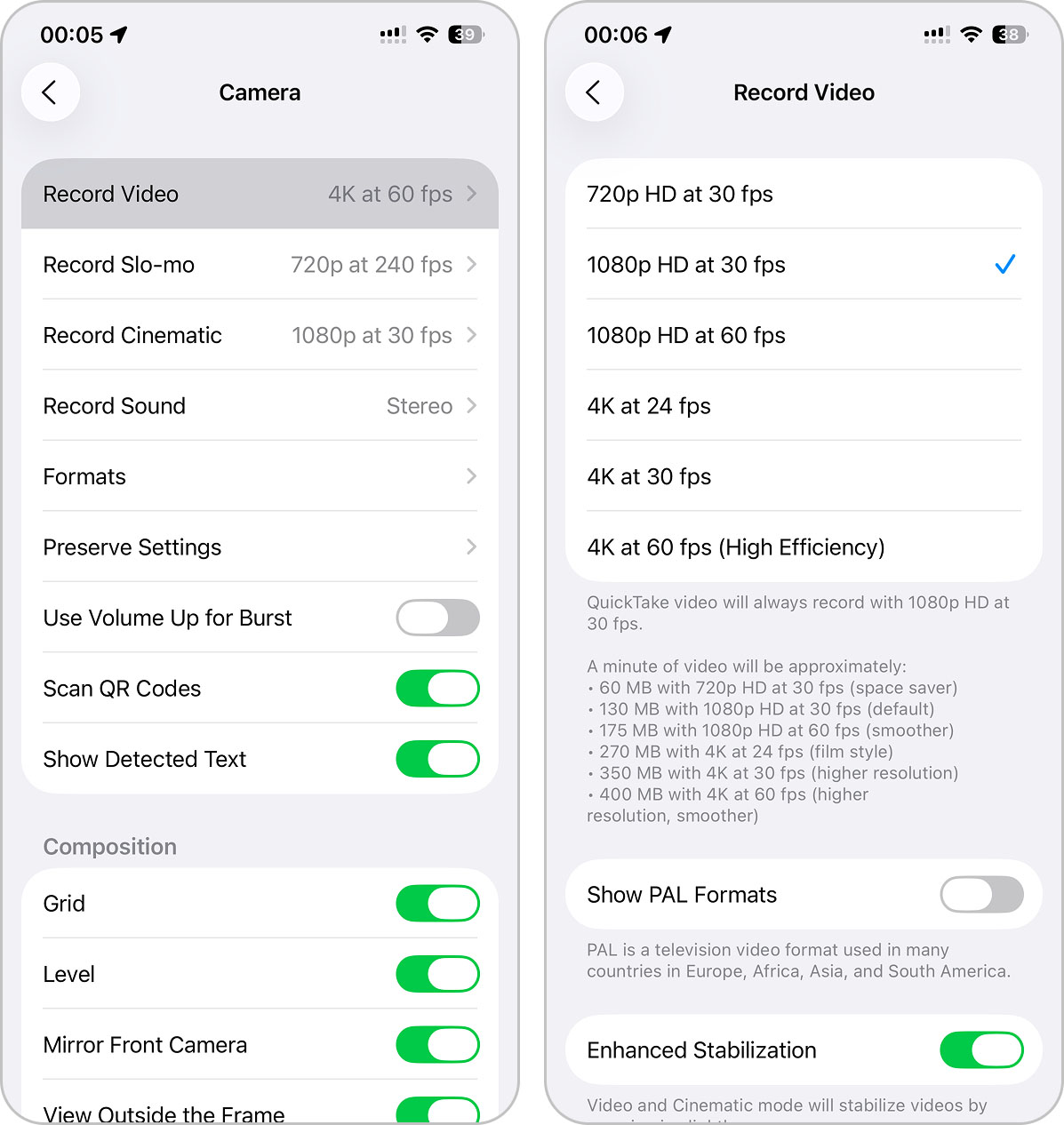Choose 4K at 60 fps (High Efficiency)
This screenshot has width=1064, height=1125.
(803, 547)
